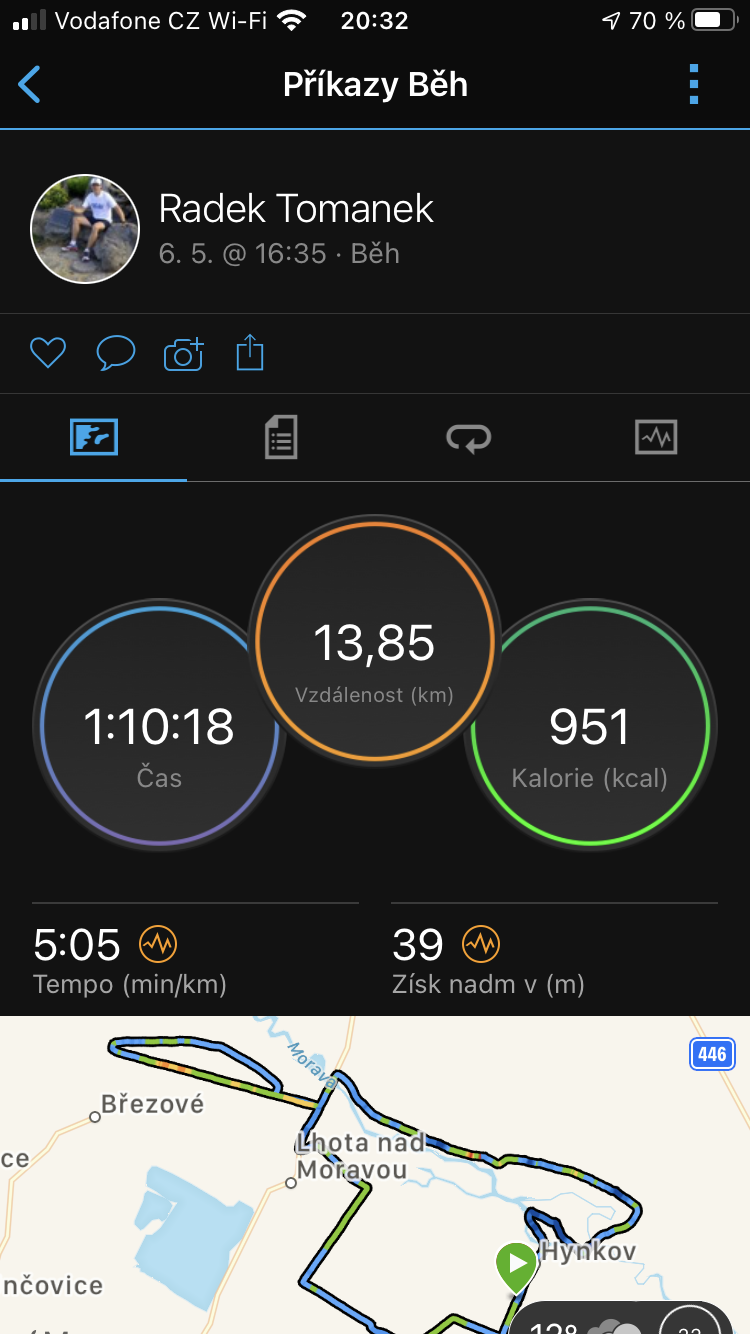The image size is (750, 1334).
Task: Tap the elevation insight icon next to 39
Action: (x=480, y=943)
